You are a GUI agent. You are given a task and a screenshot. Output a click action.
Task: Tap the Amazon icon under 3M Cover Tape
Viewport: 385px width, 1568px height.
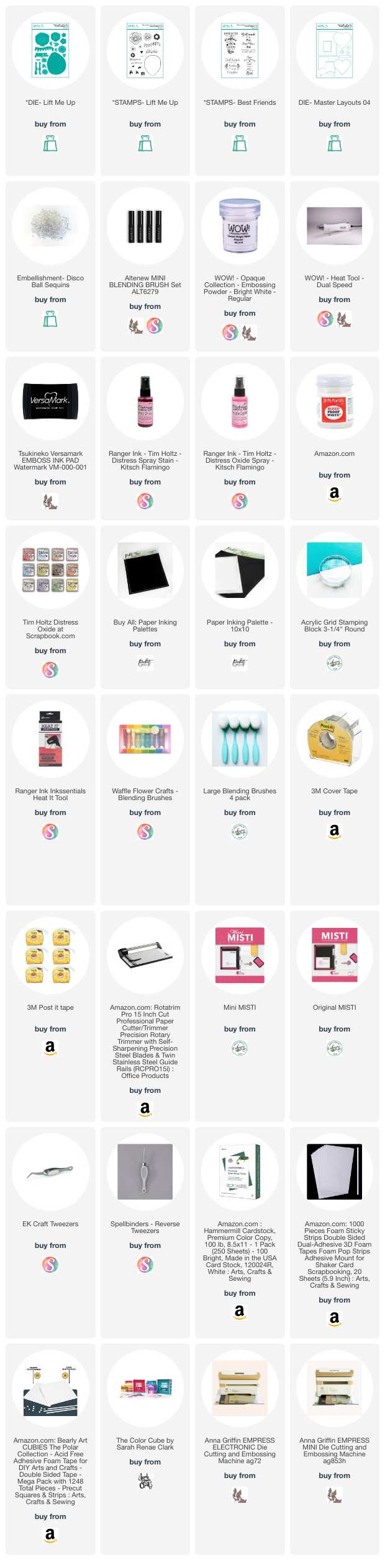334,832
